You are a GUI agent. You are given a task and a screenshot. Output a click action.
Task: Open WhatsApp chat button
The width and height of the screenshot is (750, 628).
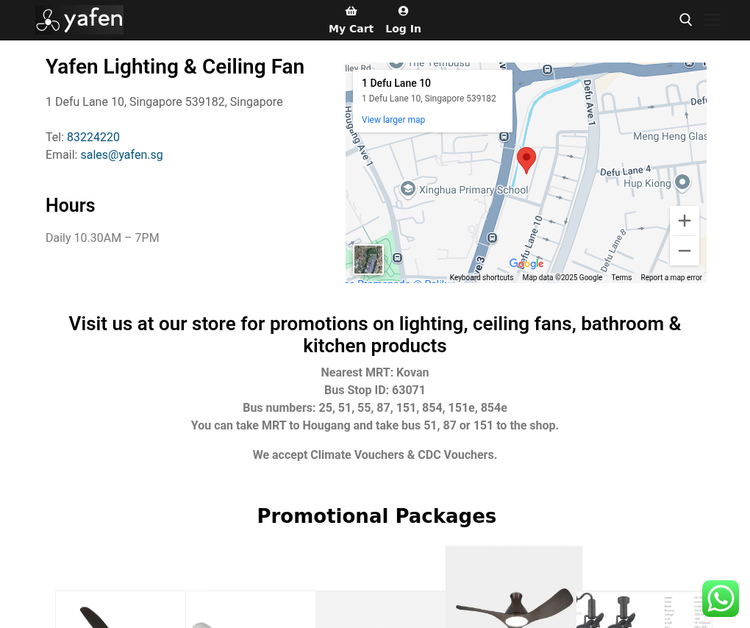tap(720, 599)
